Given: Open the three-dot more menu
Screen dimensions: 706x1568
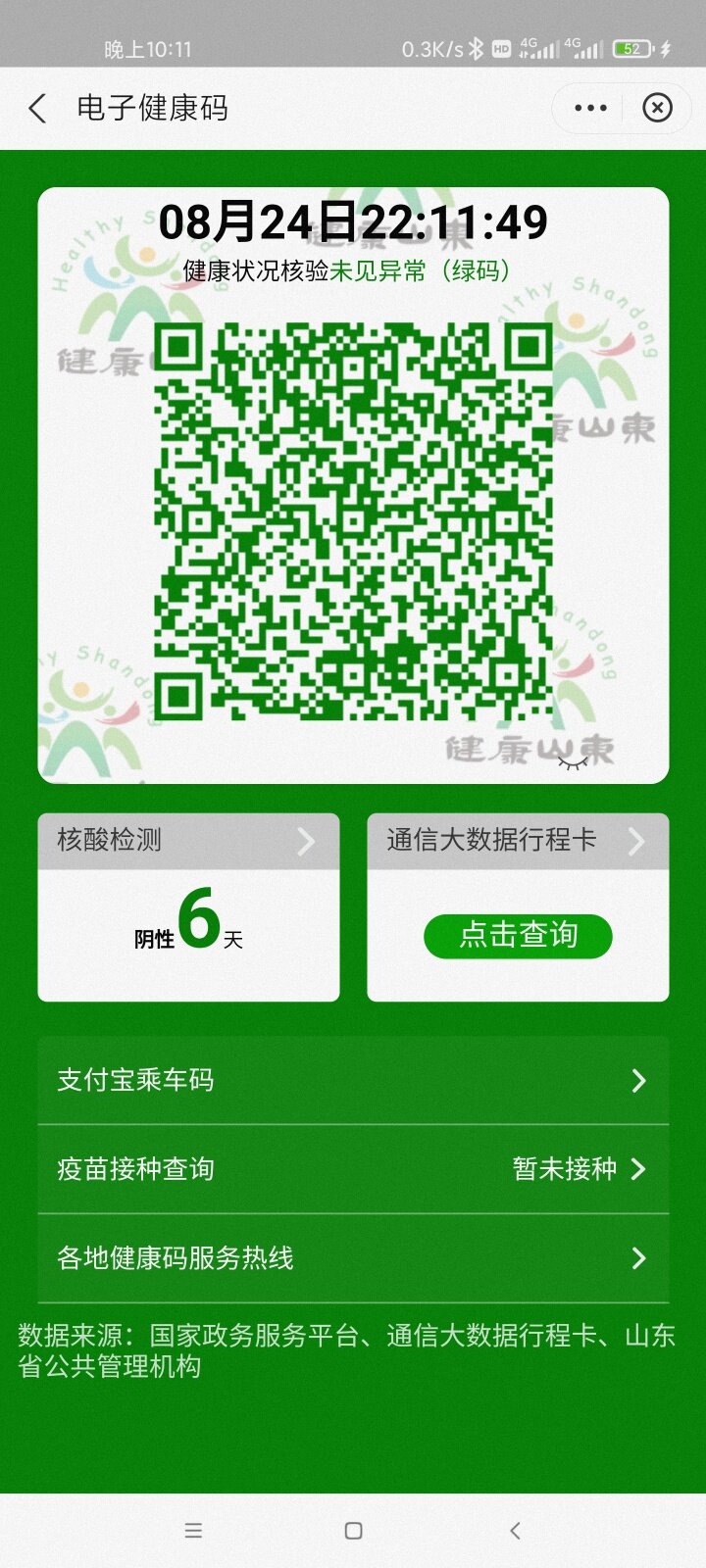Looking at the screenshot, I should point(590,108).
